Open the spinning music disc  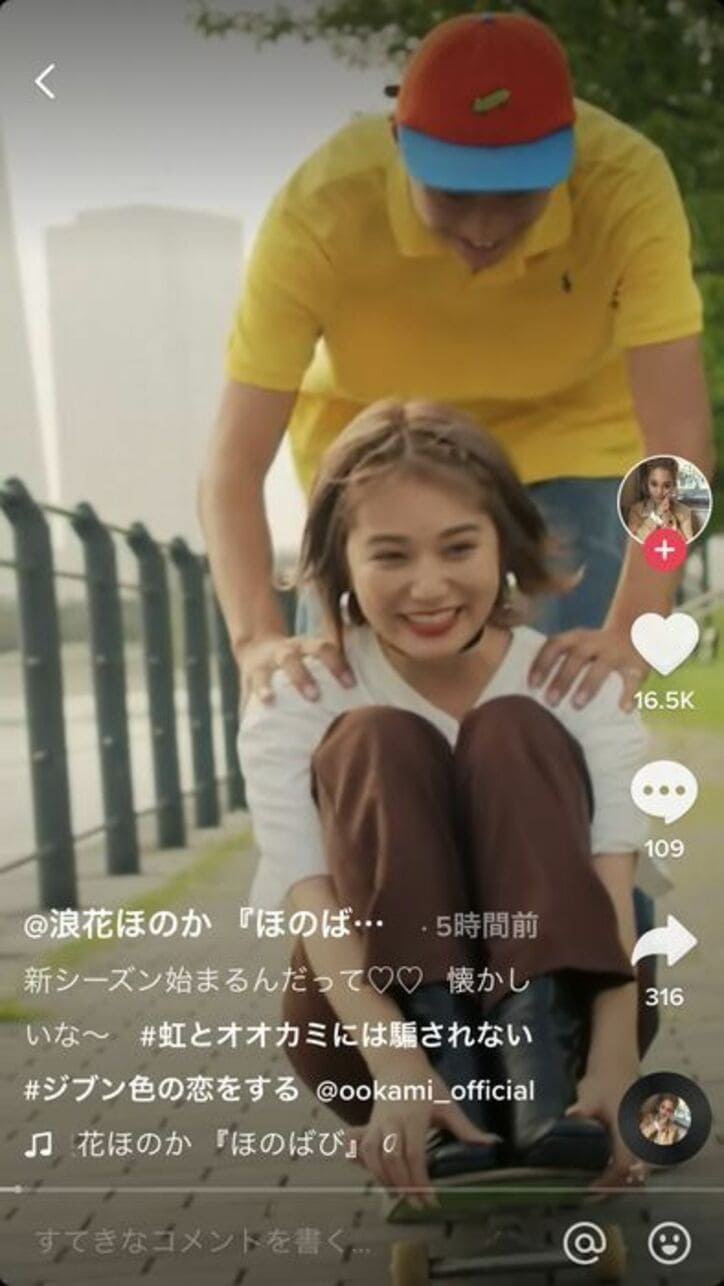664,1118
